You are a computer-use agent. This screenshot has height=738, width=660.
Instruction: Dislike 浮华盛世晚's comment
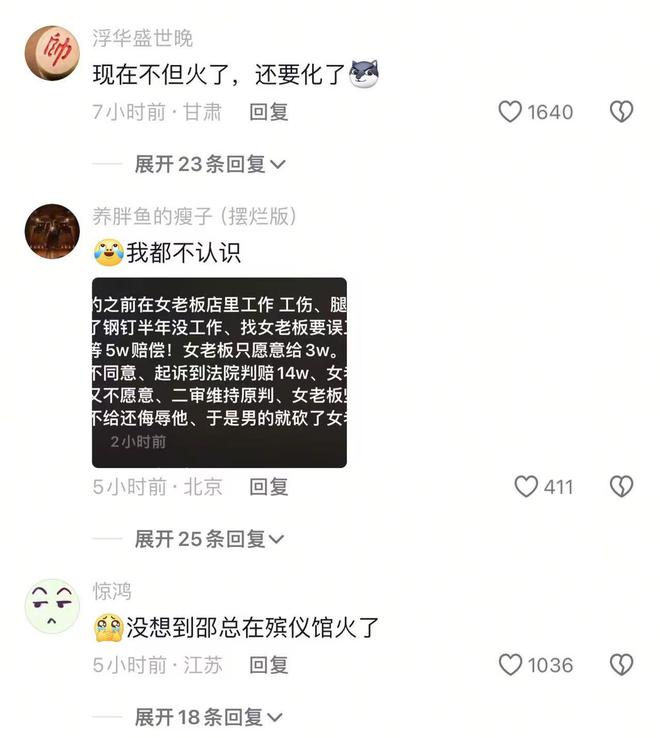621,112
